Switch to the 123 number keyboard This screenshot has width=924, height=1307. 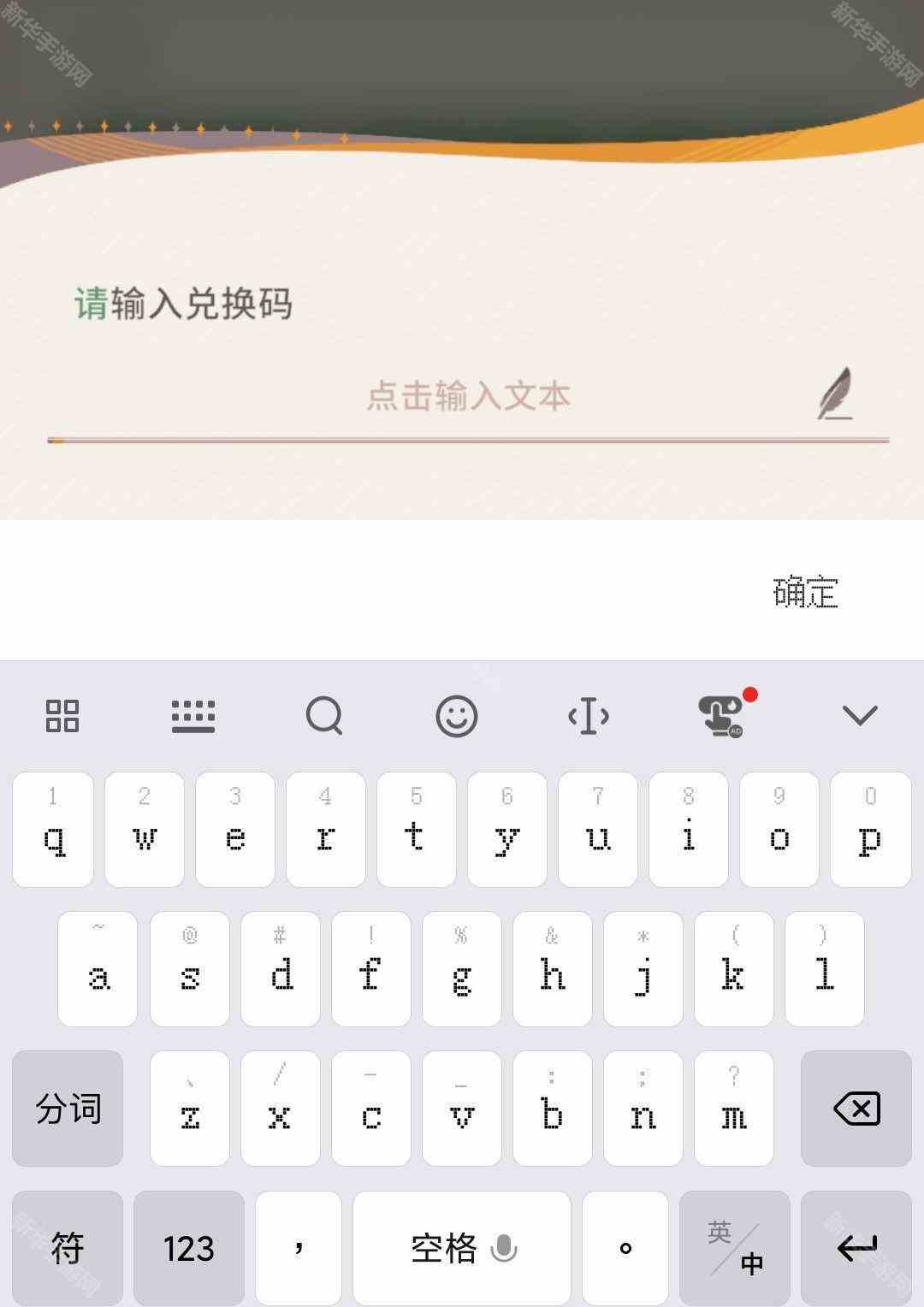point(188,1248)
